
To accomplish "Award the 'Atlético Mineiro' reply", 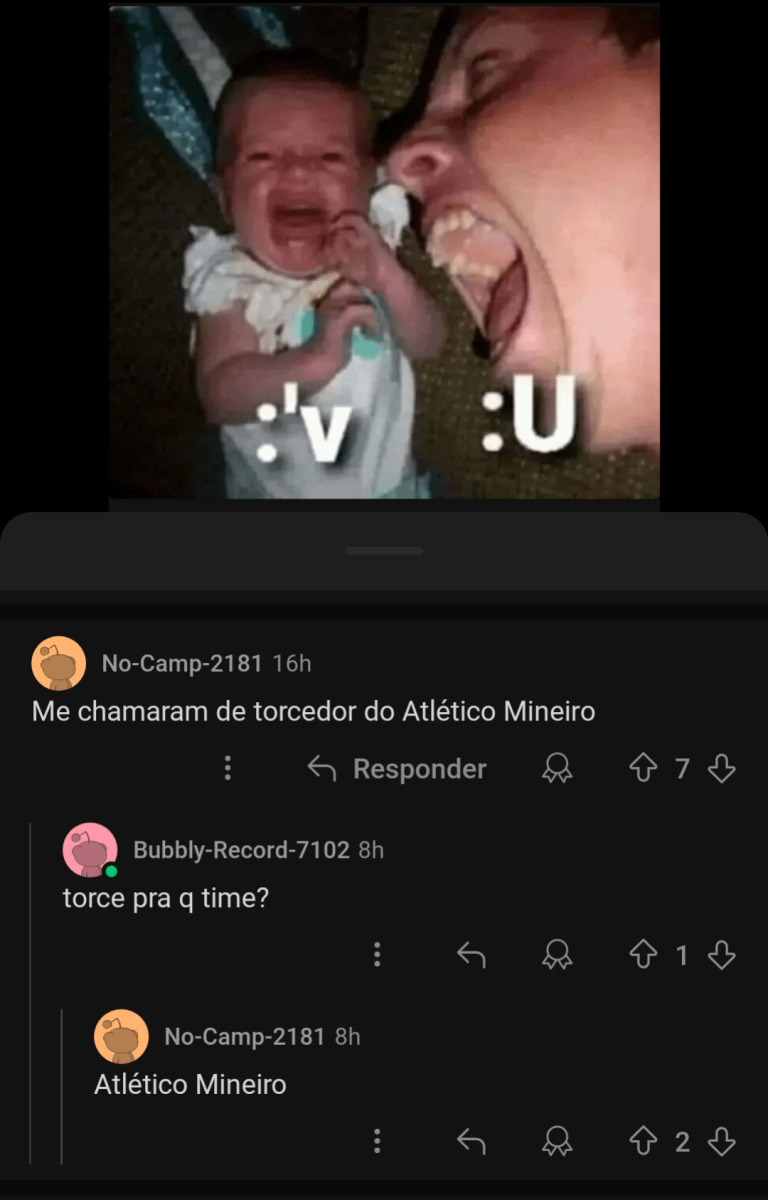I will tap(557, 1141).
